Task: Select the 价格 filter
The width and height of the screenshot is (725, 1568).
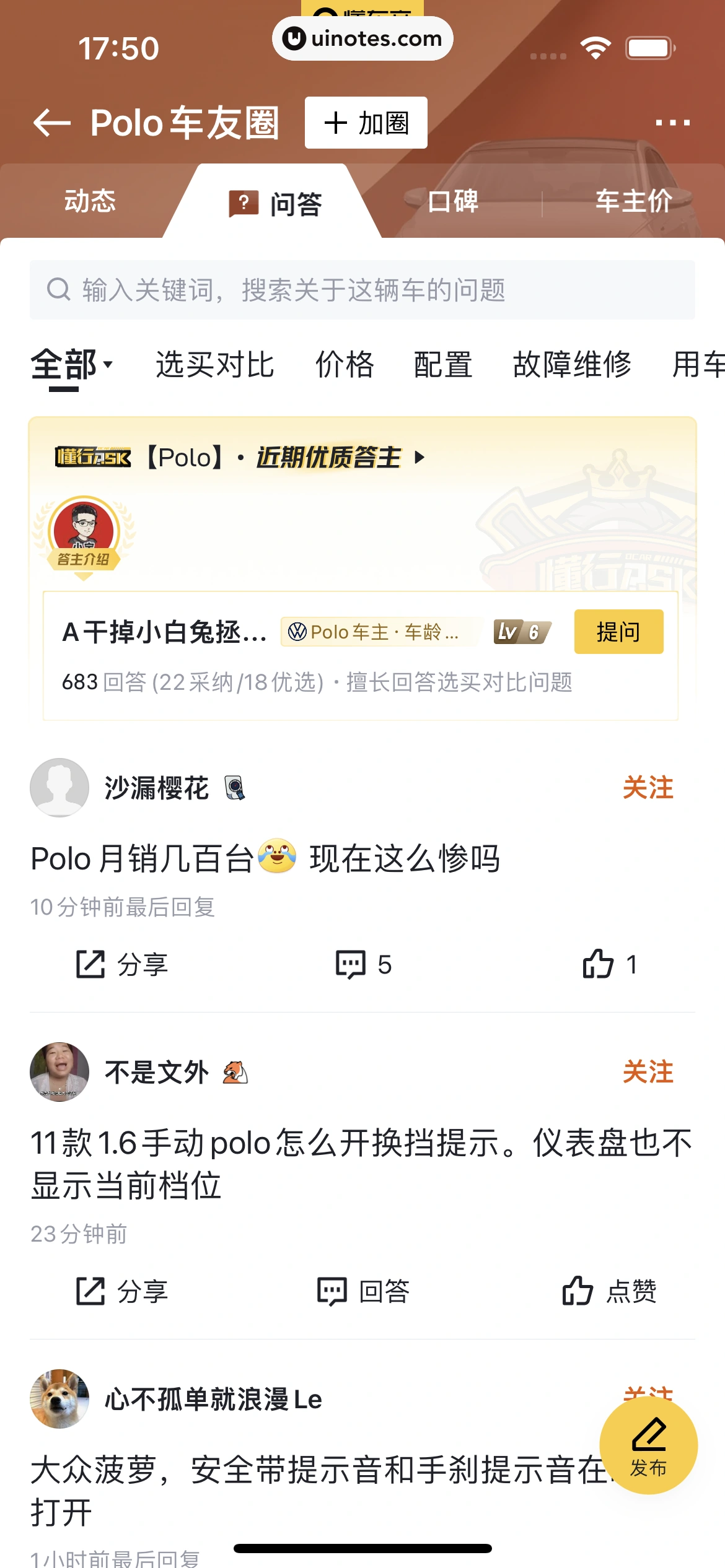Action: click(345, 364)
